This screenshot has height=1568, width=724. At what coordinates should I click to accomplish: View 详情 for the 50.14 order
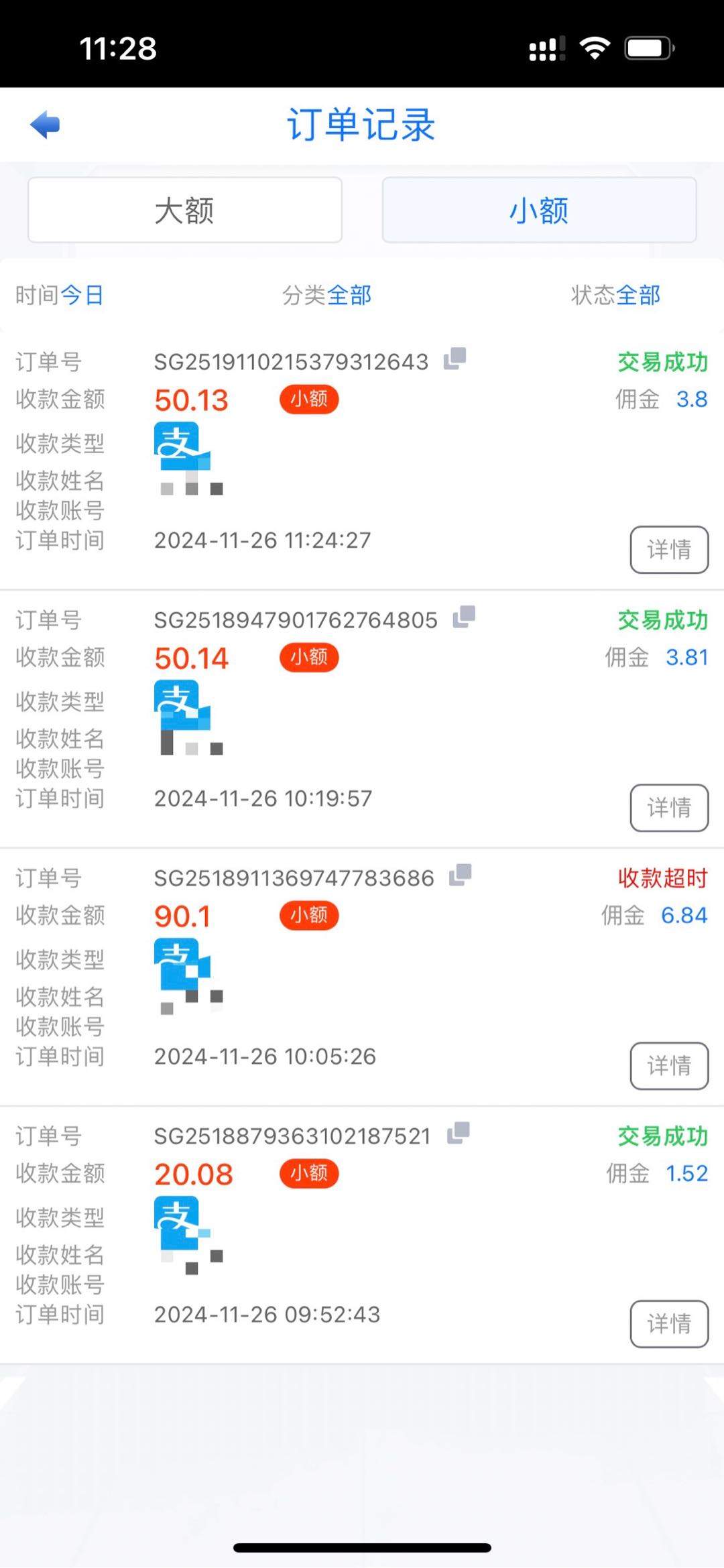tap(669, 808)
